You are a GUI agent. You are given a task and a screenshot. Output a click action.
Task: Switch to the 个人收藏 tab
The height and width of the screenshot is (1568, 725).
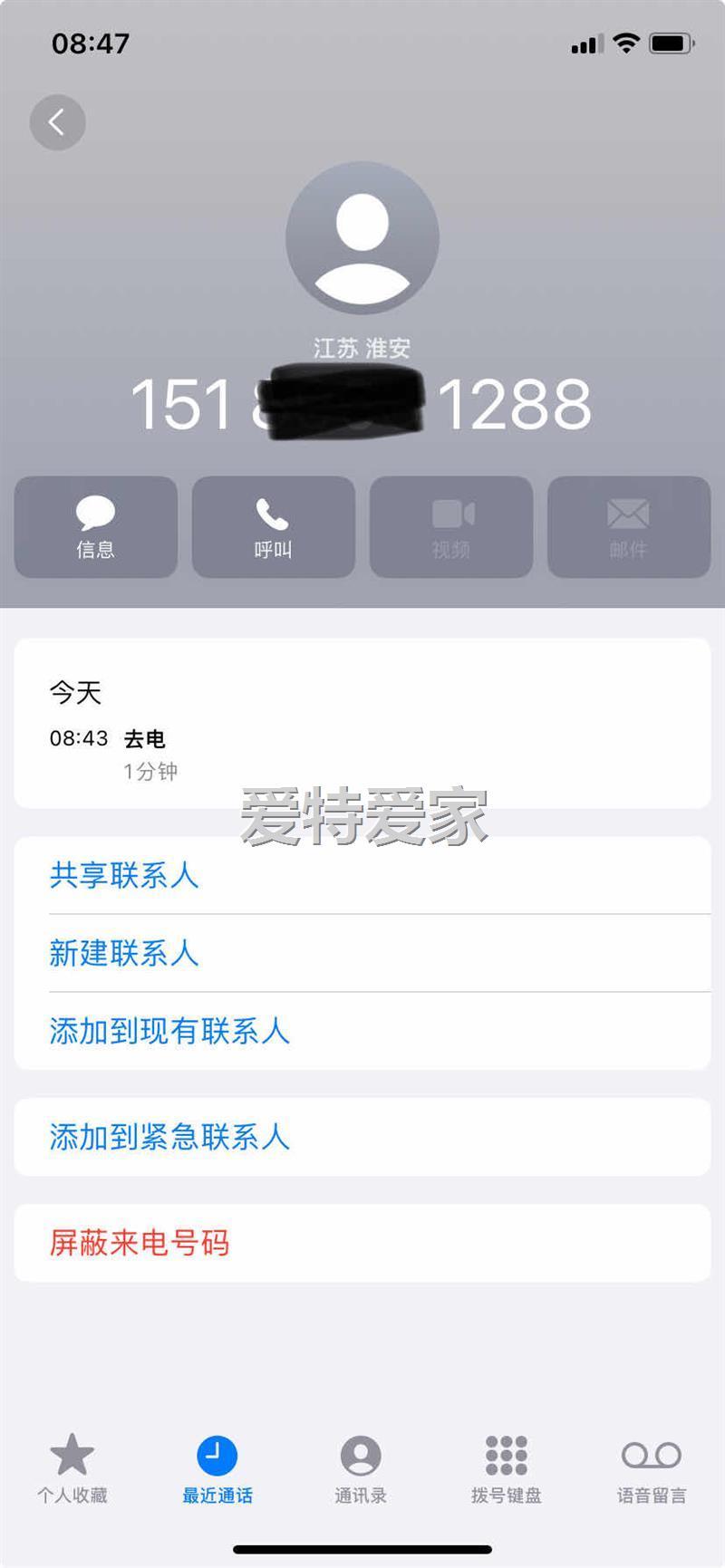72,1469
